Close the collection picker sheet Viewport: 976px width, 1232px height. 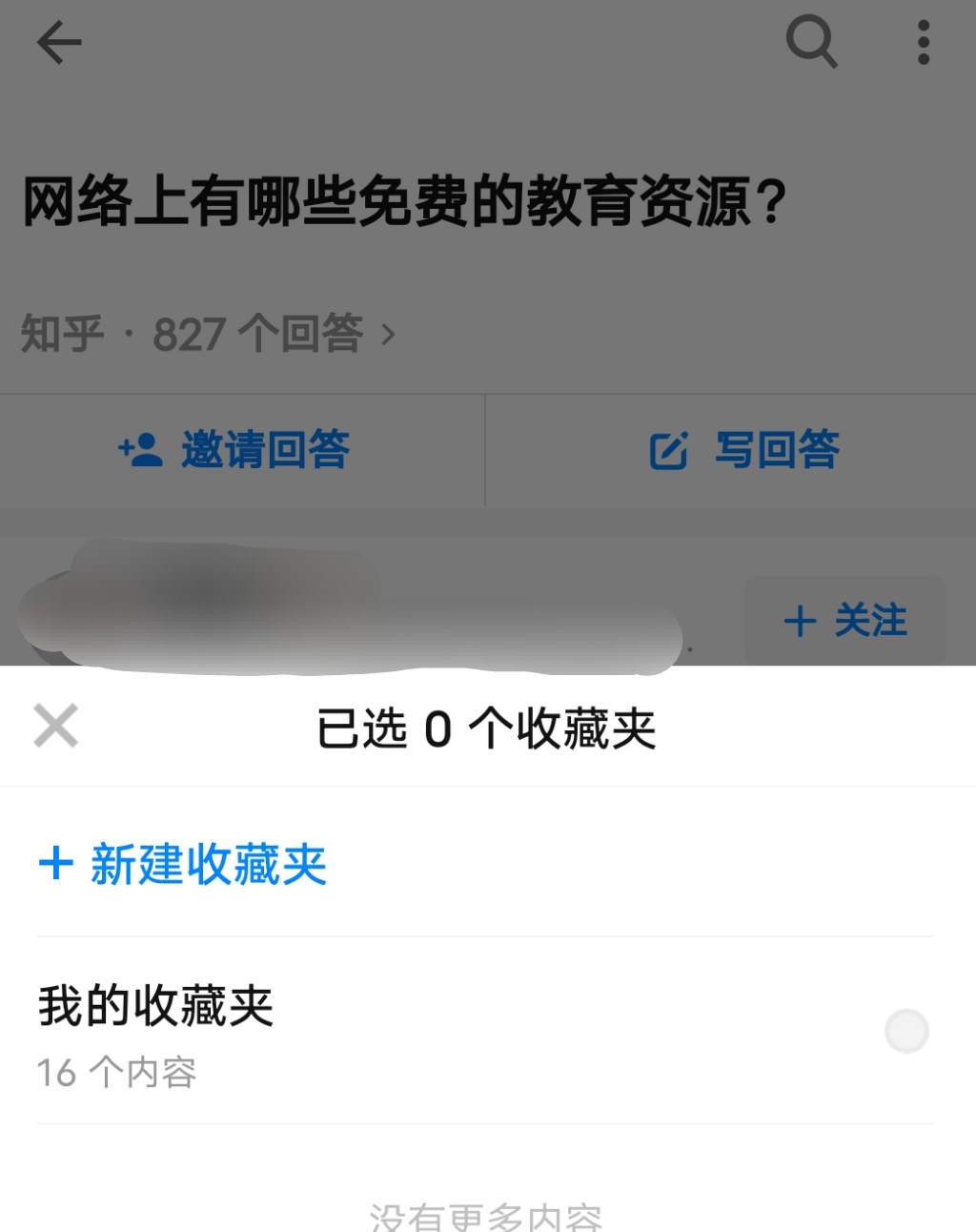[55, 727]
